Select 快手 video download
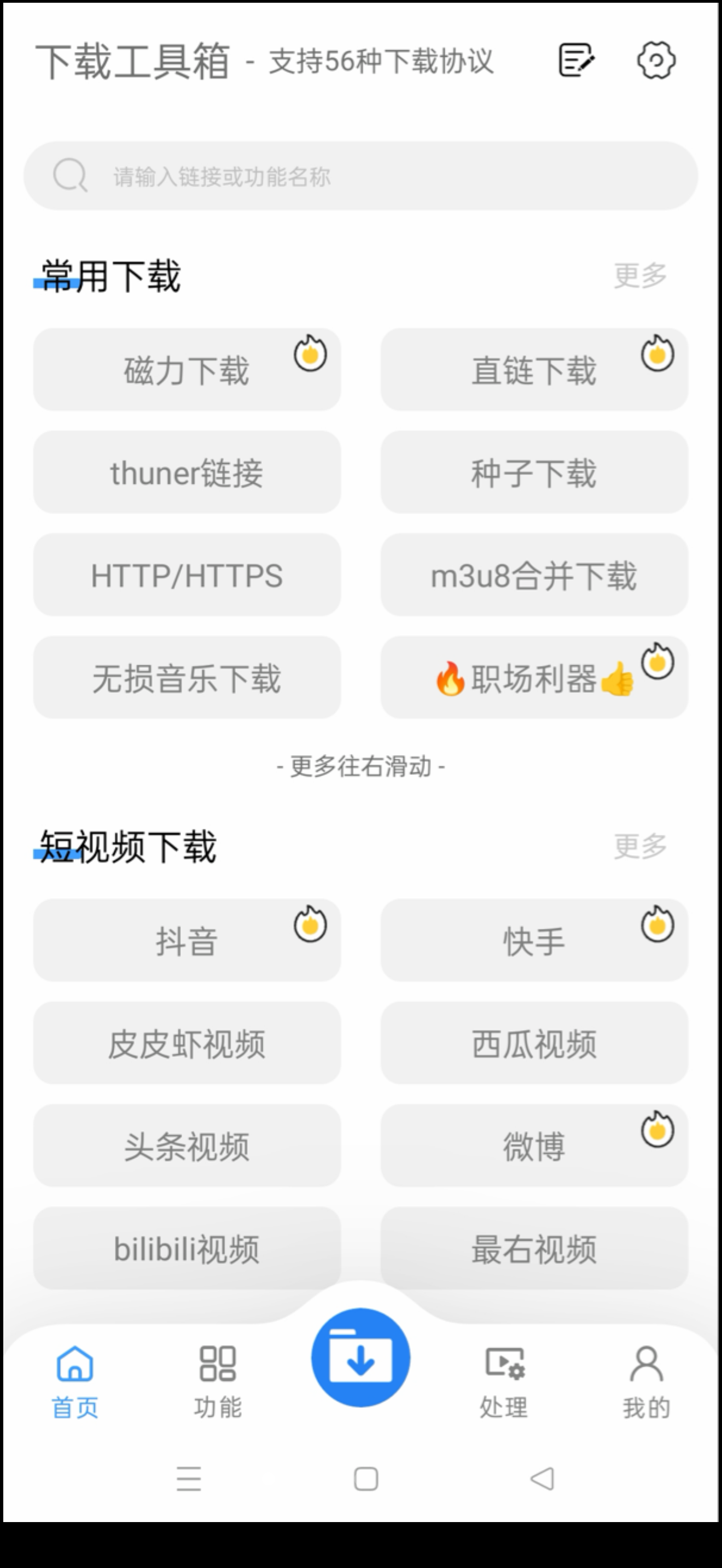The width and height of the screenshot is (722, 1568). 534,940
